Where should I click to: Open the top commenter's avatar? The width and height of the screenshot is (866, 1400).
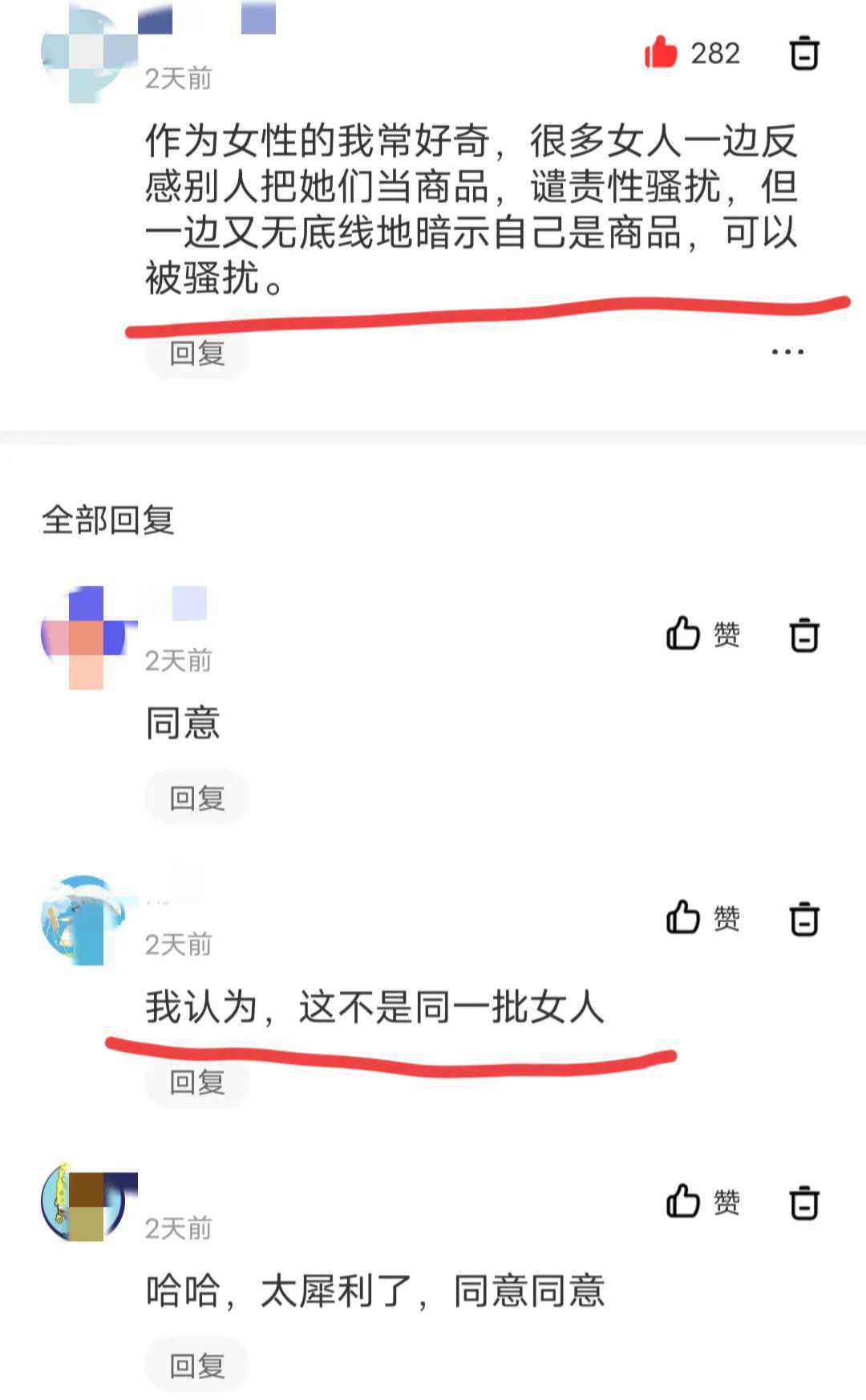coord(83,54)
